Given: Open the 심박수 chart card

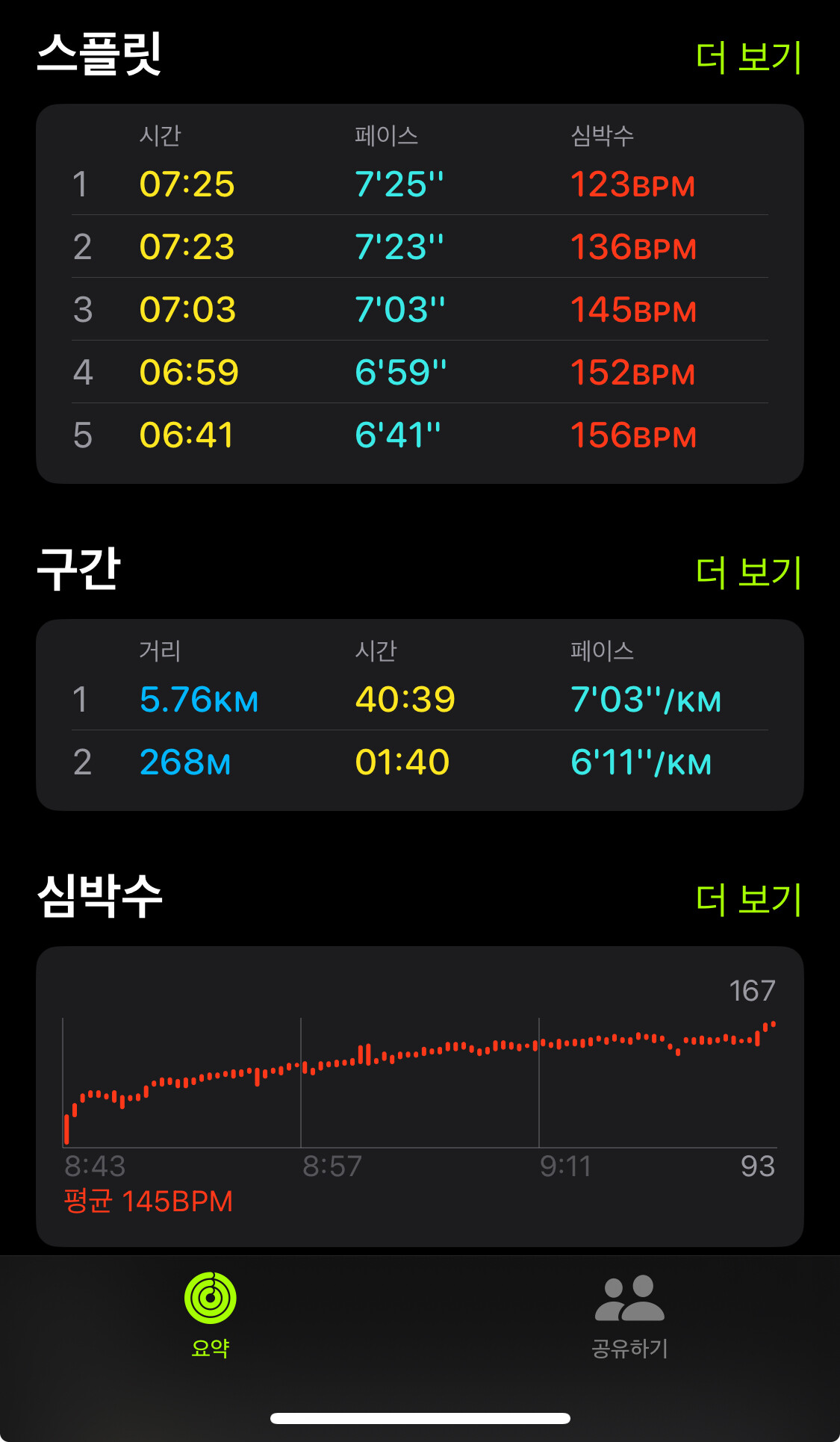Looking at the screenshot, I should (x=420, y=1096).
